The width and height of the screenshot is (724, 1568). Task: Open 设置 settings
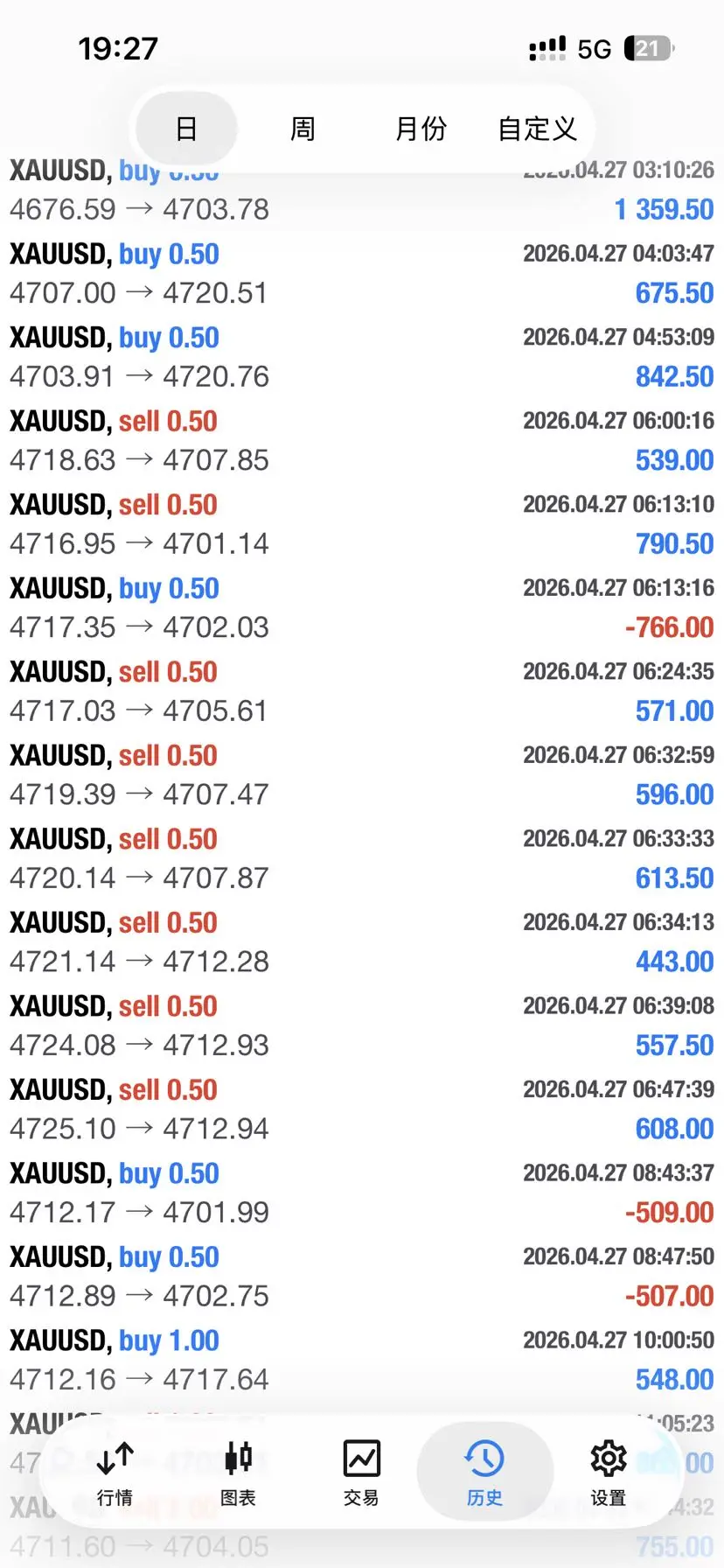[x=608, y=1473]
